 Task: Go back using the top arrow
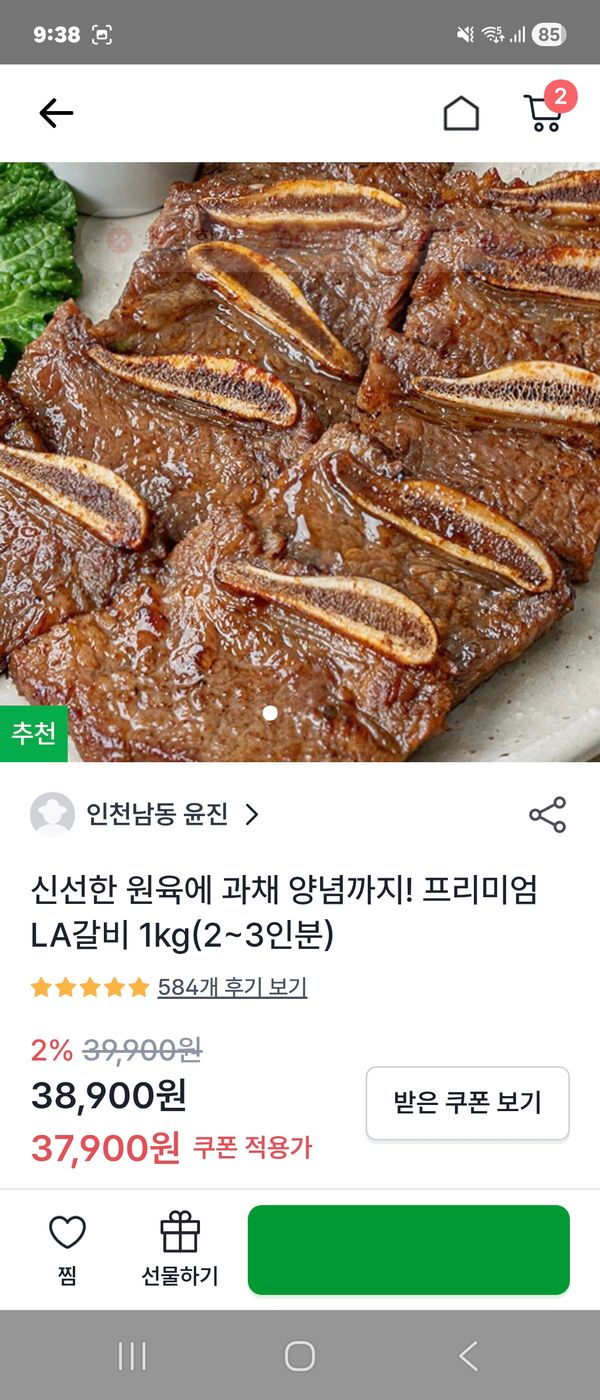(x=56, y=114)
